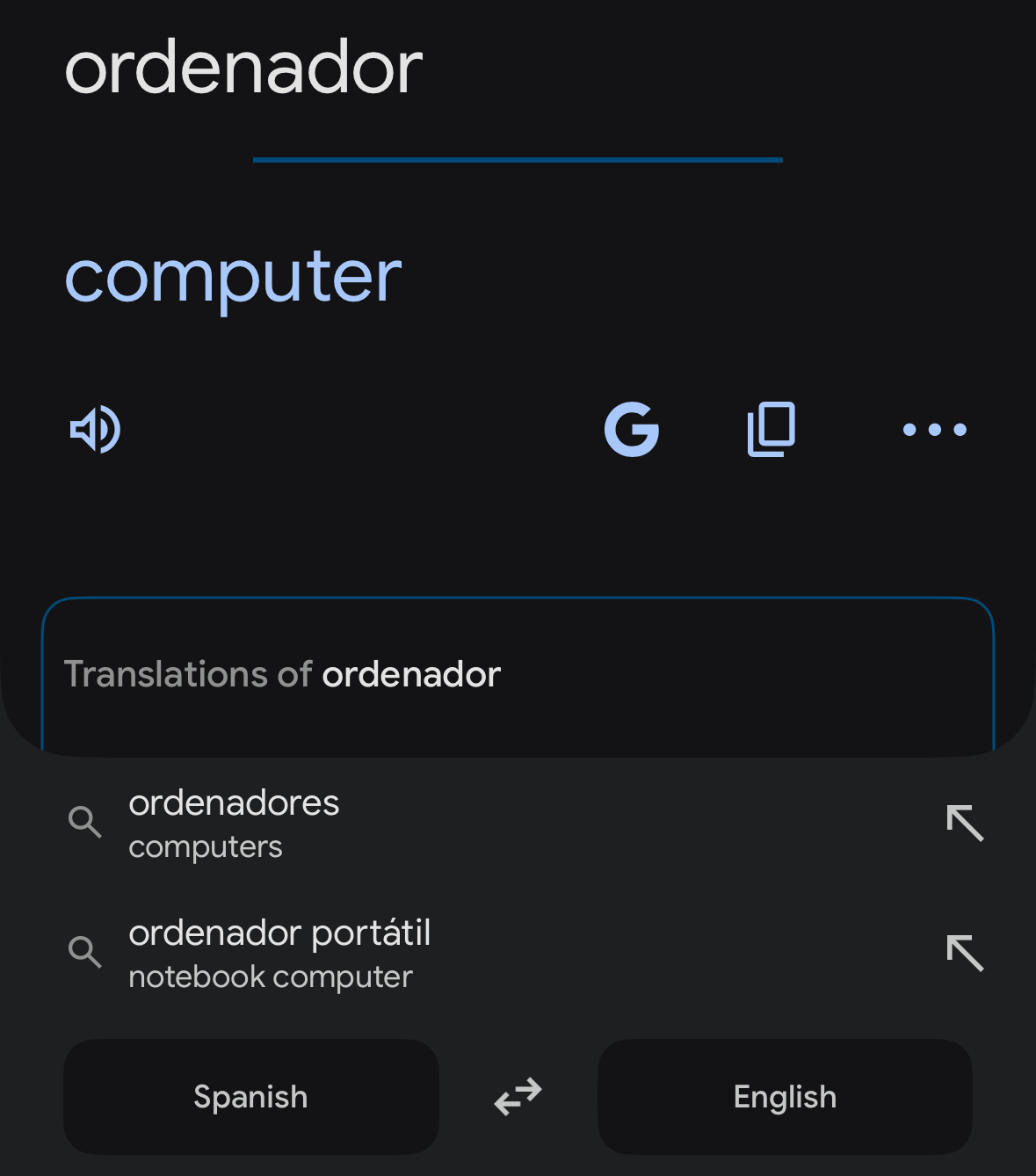
Task: Search the translation on Google
Action: (x=632, y=430)
